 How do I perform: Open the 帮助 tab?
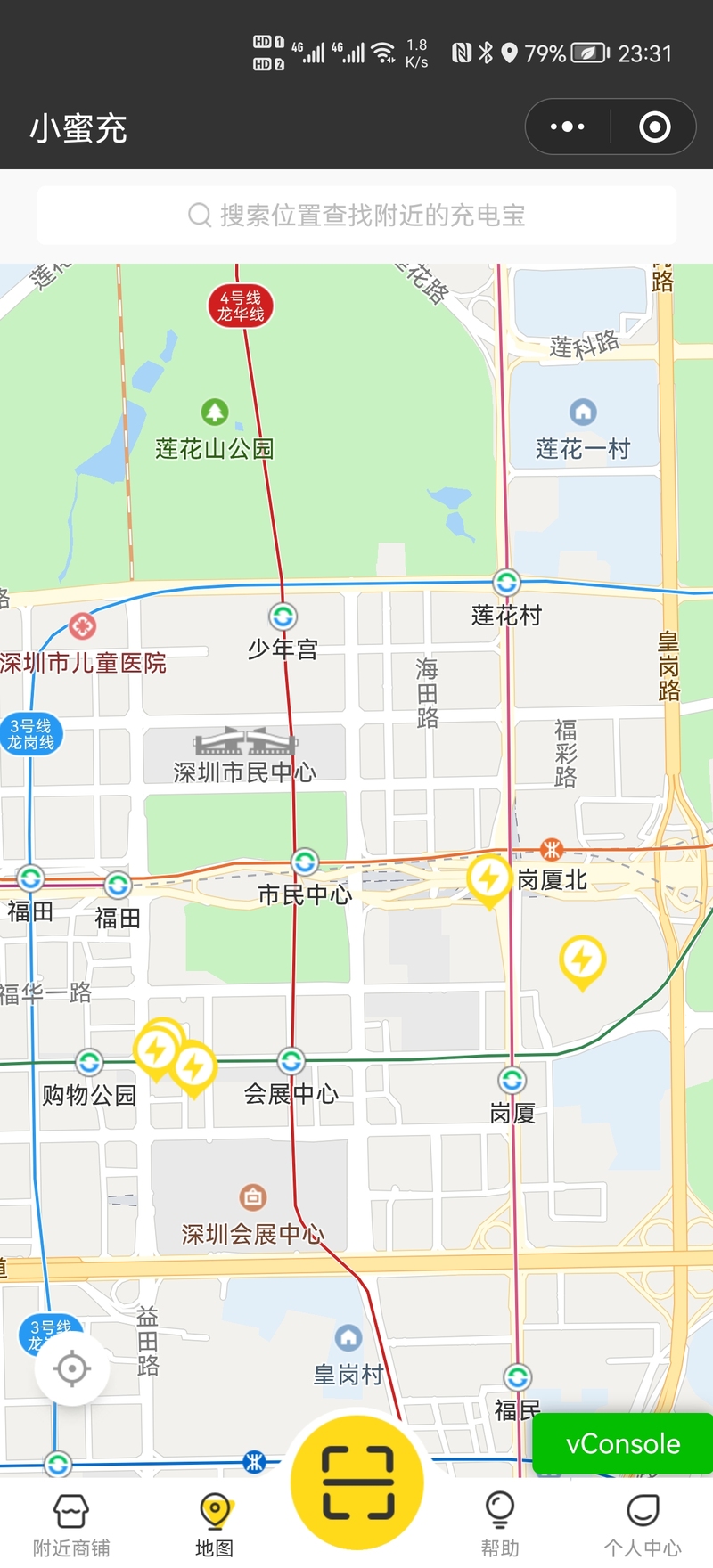pyautogui.click(x=500, y=1525)
